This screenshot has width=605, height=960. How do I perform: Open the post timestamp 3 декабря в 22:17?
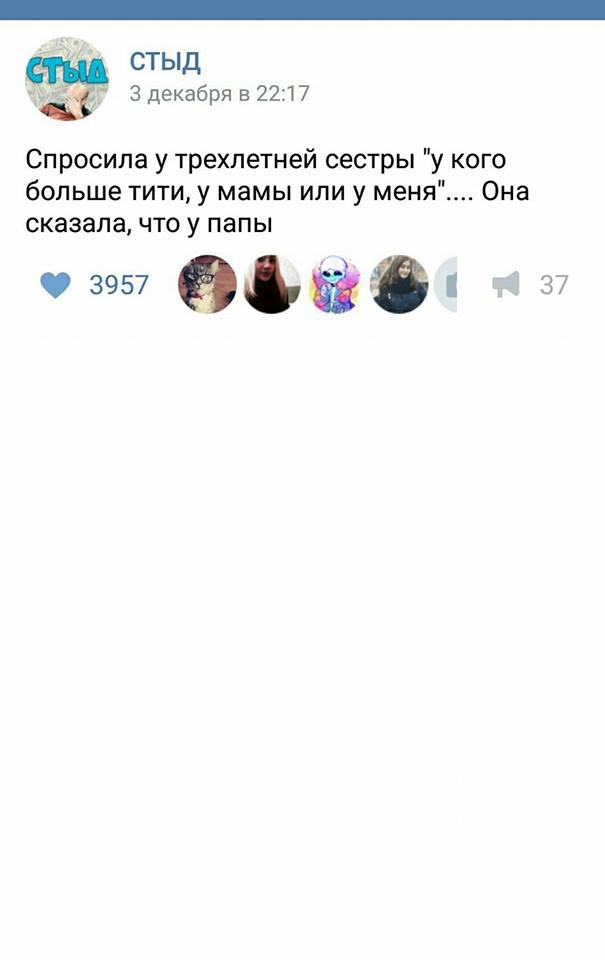click(x=220, y=94)
